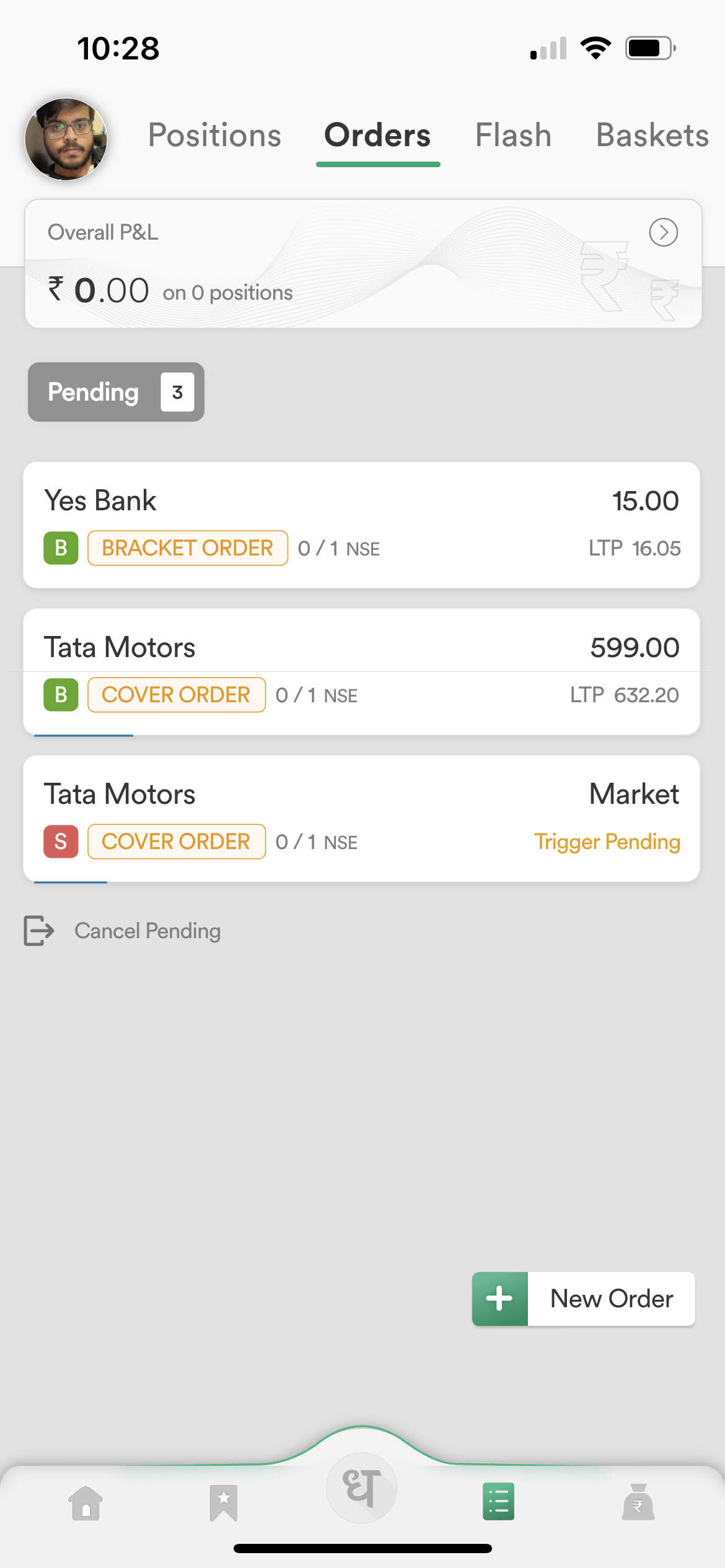Select the Pending filter chip
The image size is (725, 1568).
coord(116,392)
